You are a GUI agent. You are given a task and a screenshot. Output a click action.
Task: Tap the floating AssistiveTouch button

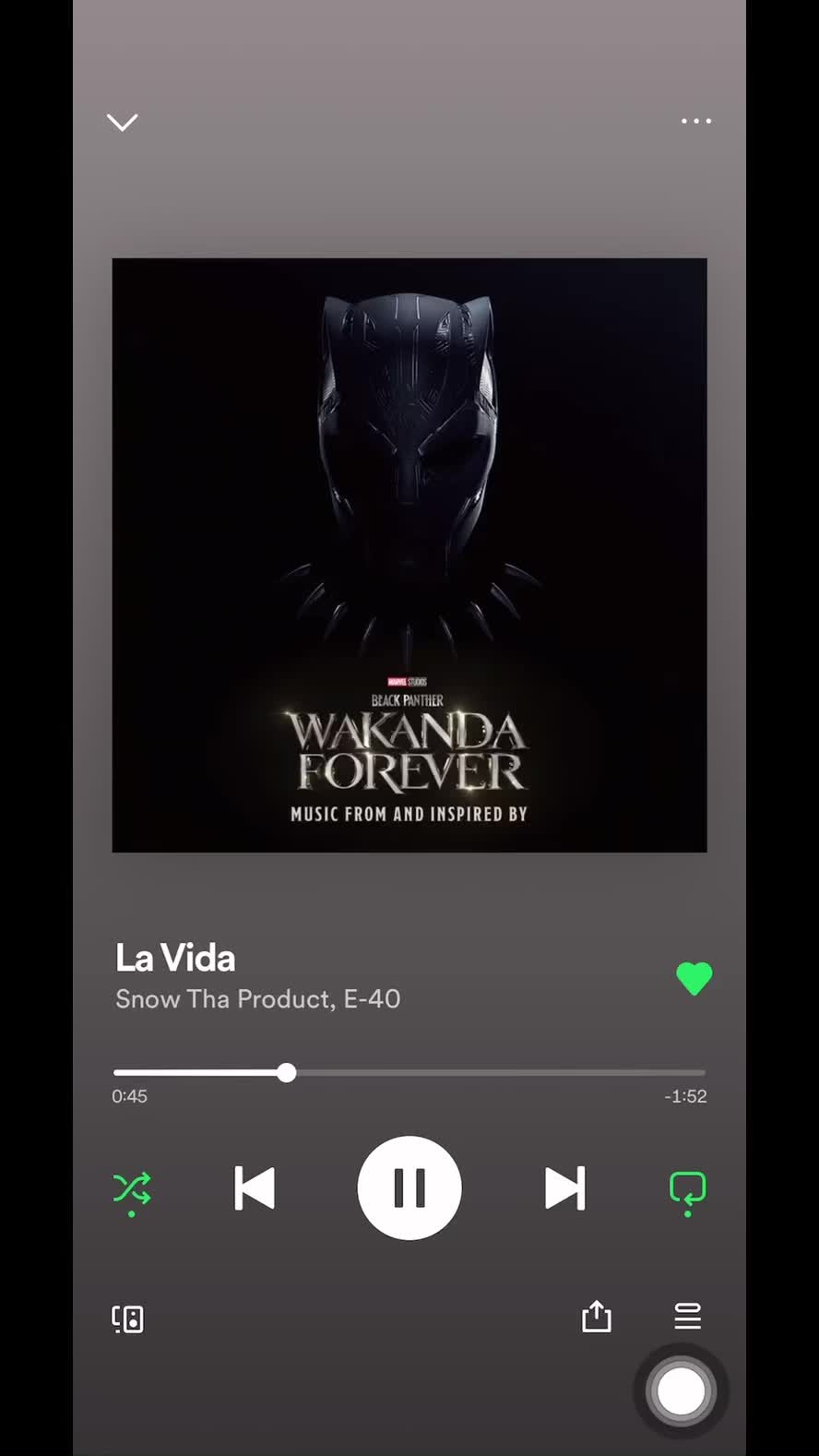tap(681, 1390)
